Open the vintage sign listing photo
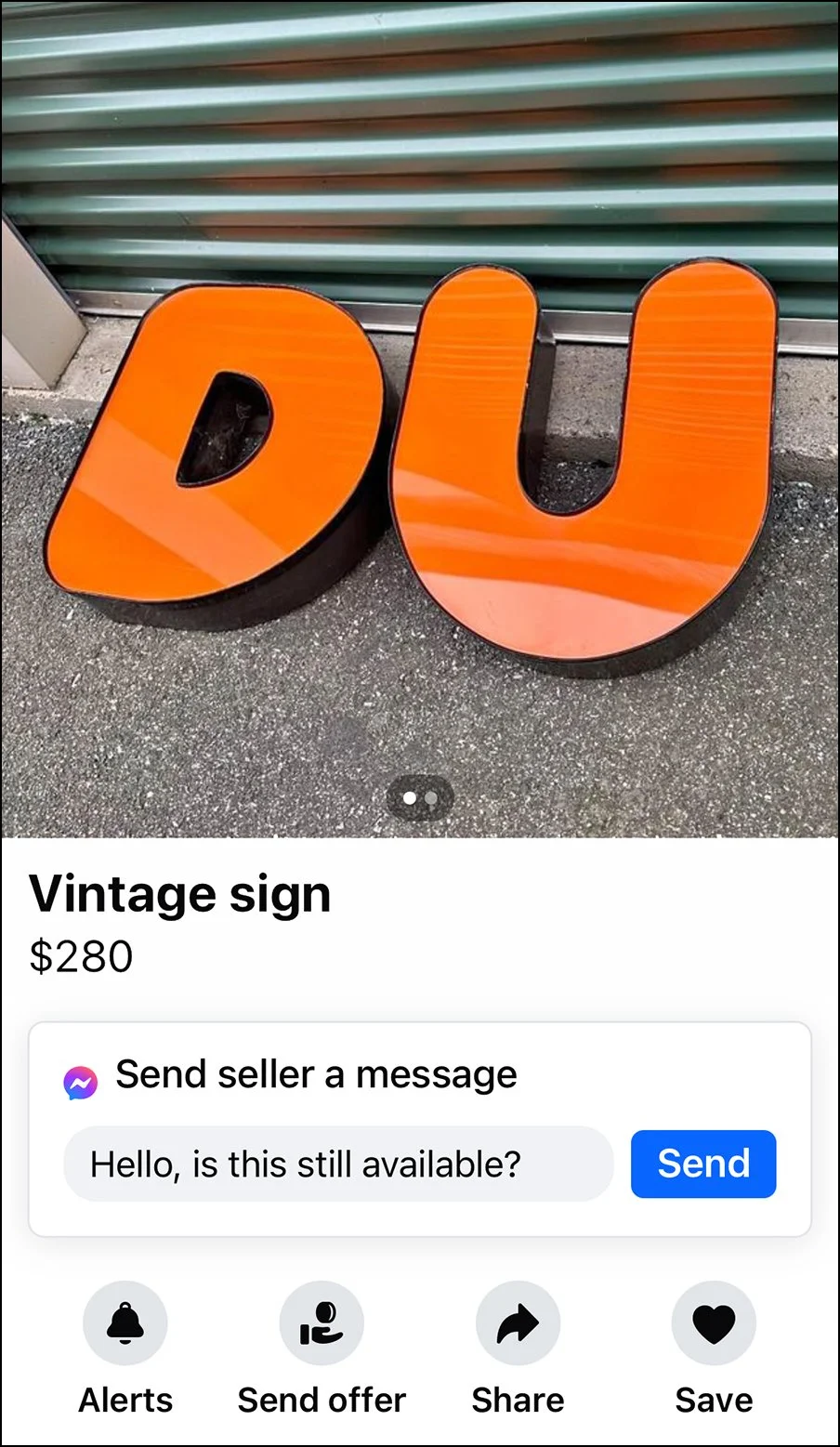The width and height of the screenshot is (840, 1447). [420, 418]
